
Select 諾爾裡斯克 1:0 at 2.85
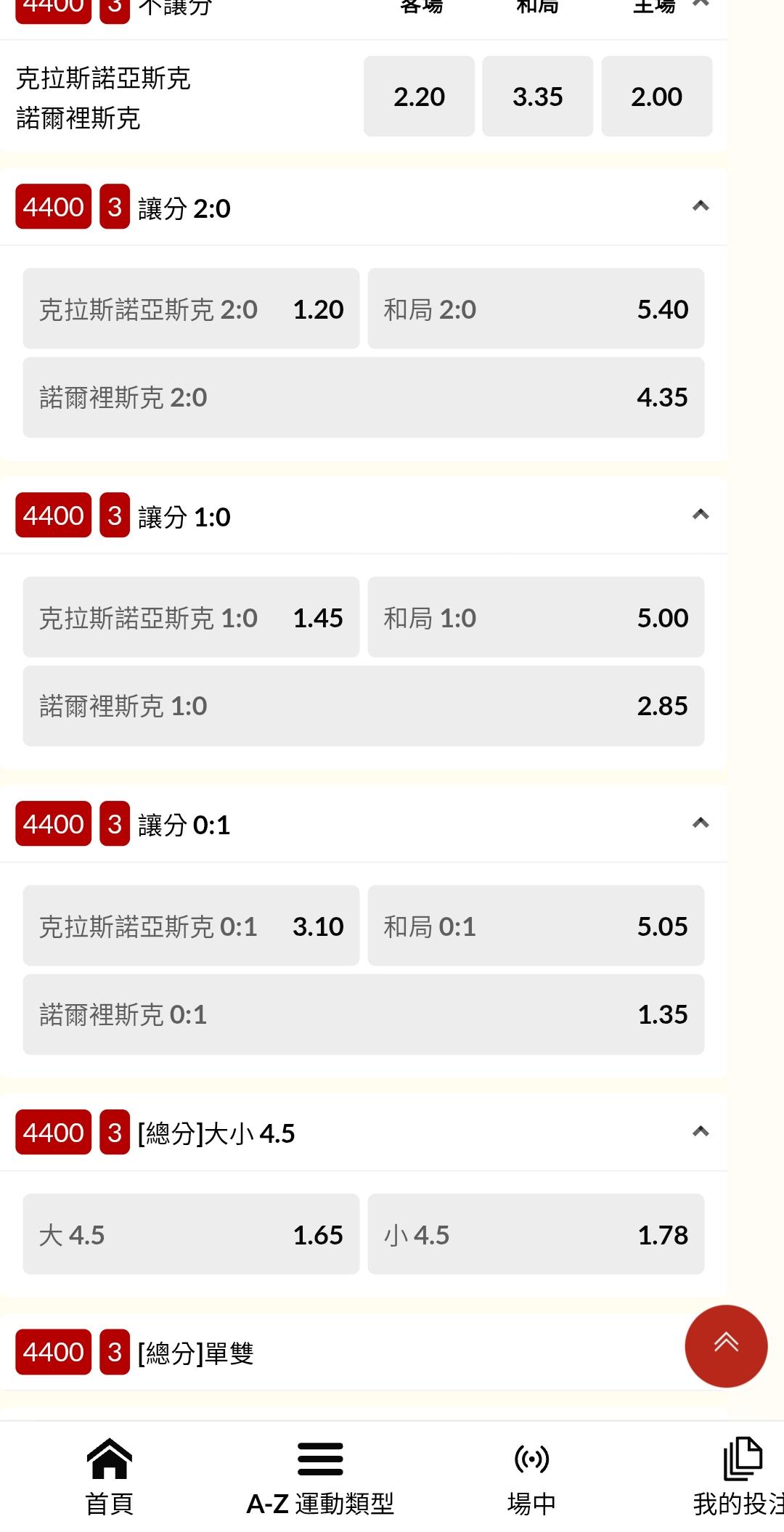[x=364, y=706]
